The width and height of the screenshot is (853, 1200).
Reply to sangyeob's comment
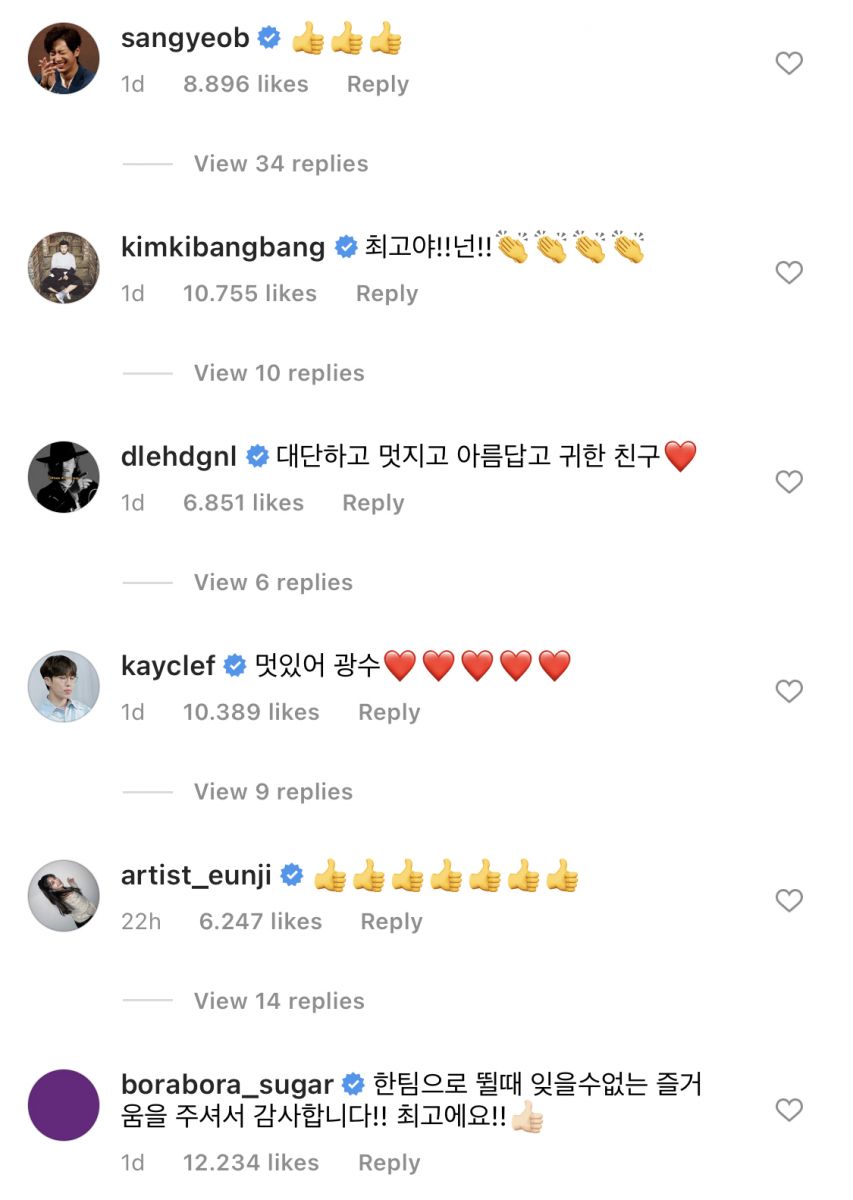pos(377,85)
